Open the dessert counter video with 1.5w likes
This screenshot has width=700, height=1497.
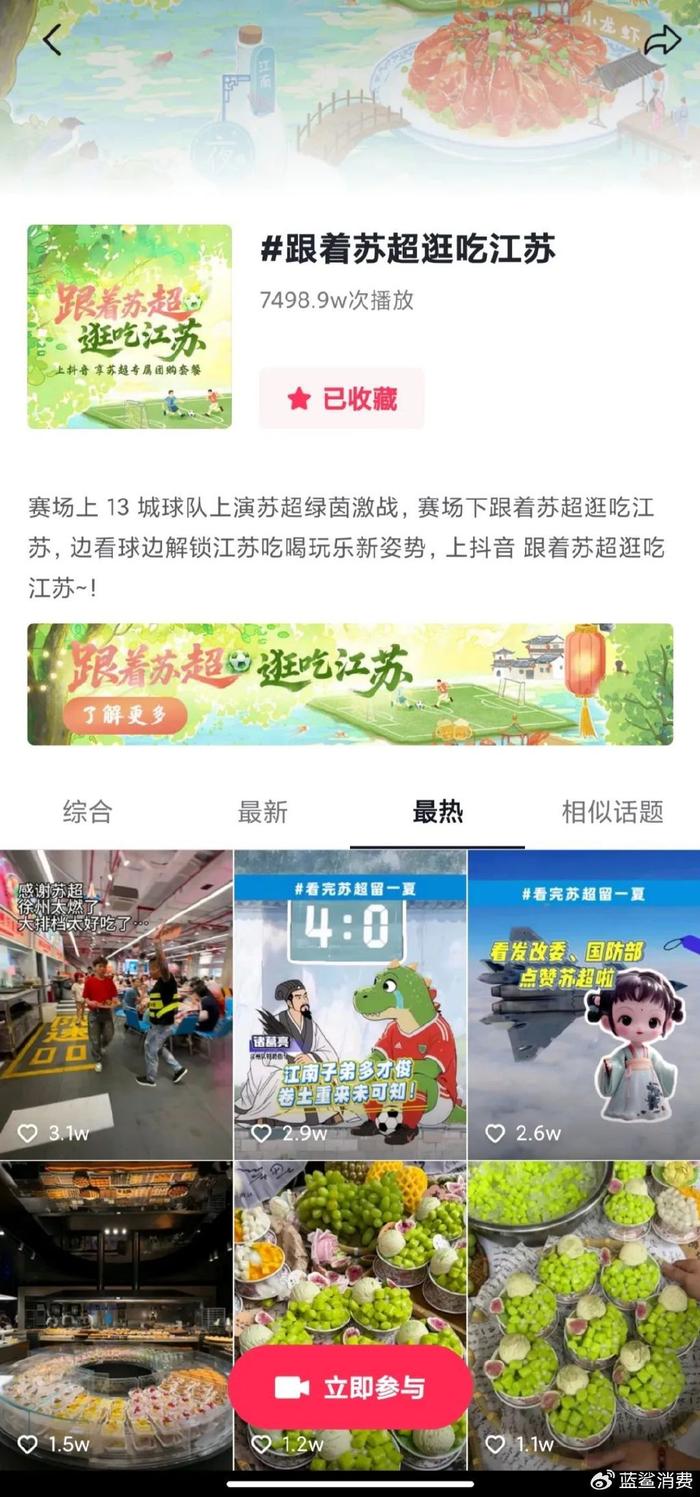pyautogui.click(x=116, y=1315)
